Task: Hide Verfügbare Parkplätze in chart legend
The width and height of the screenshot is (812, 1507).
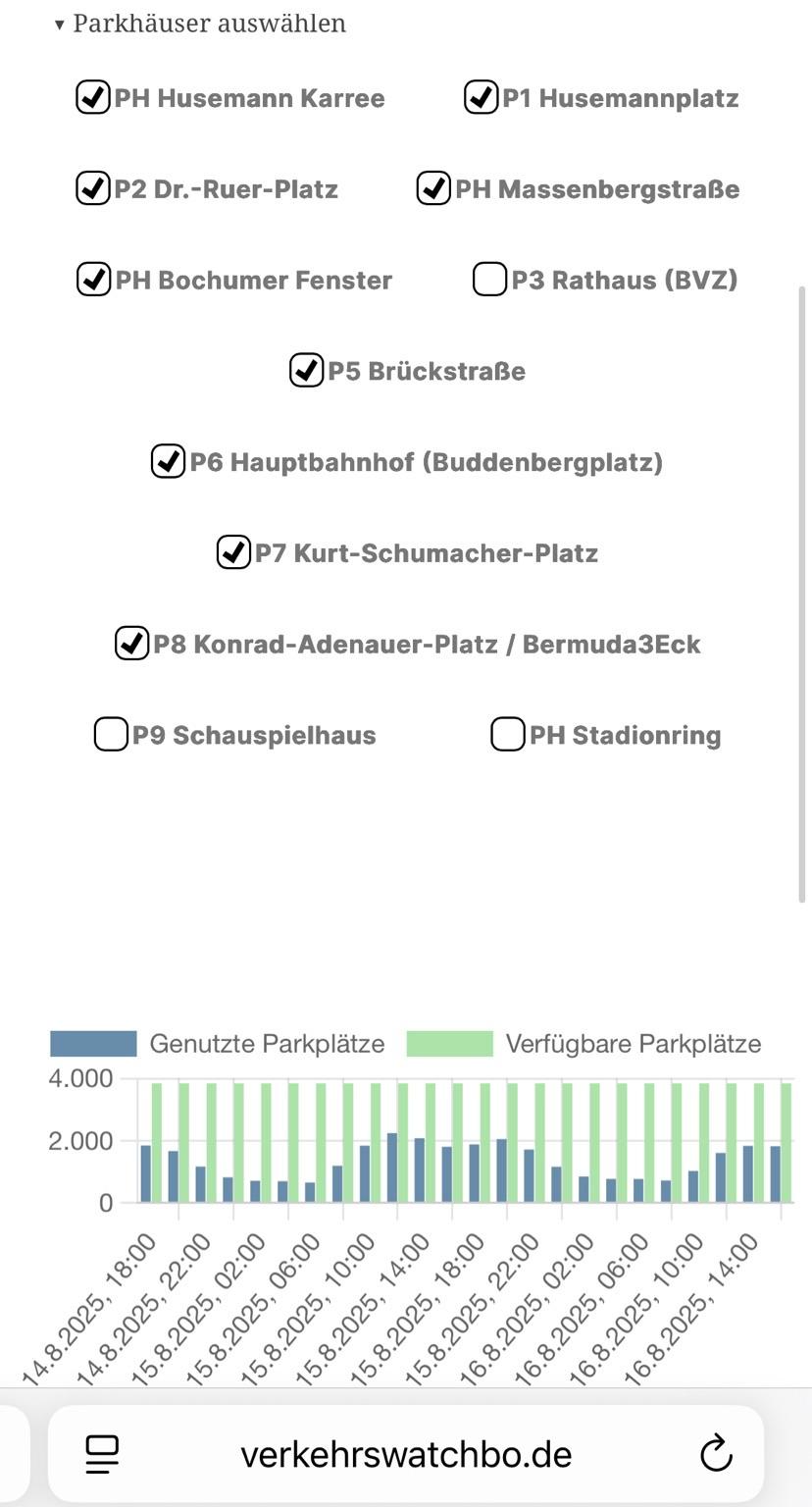Action: tap(584, 1044)
